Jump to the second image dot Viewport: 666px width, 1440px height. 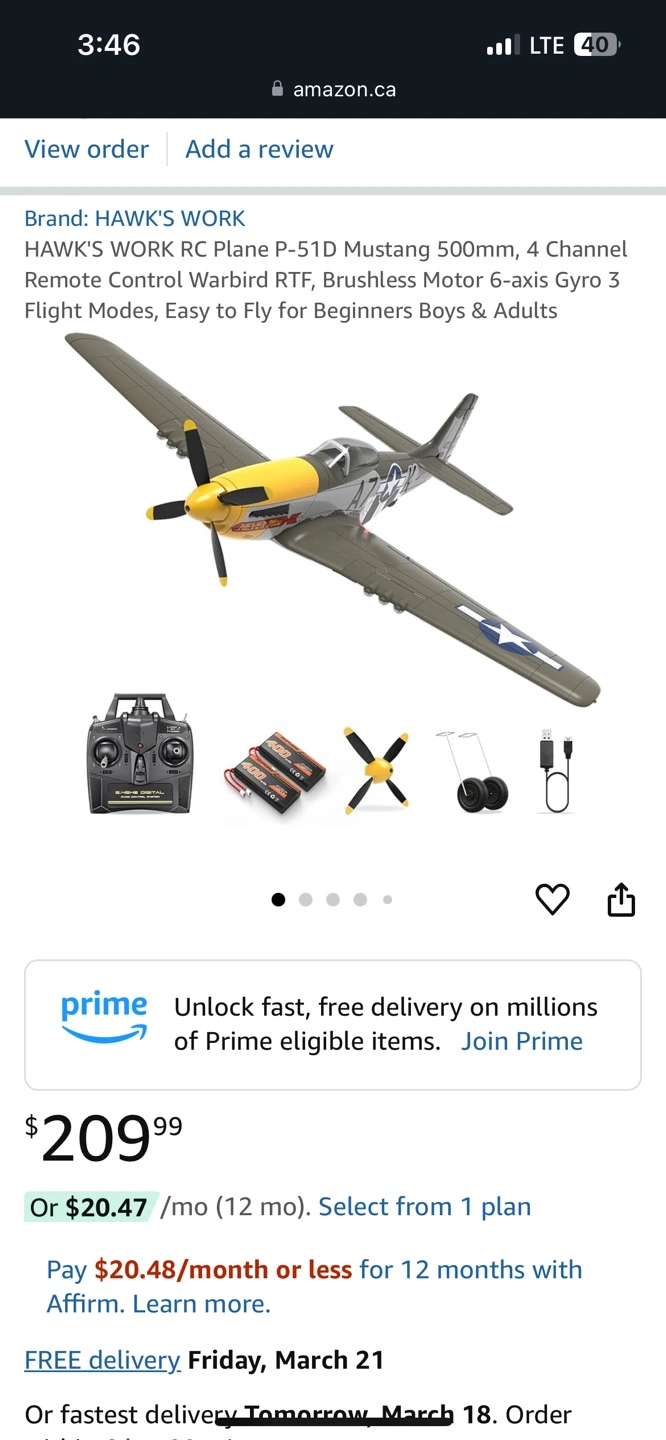pyautogui.click(x=306, y=900)
